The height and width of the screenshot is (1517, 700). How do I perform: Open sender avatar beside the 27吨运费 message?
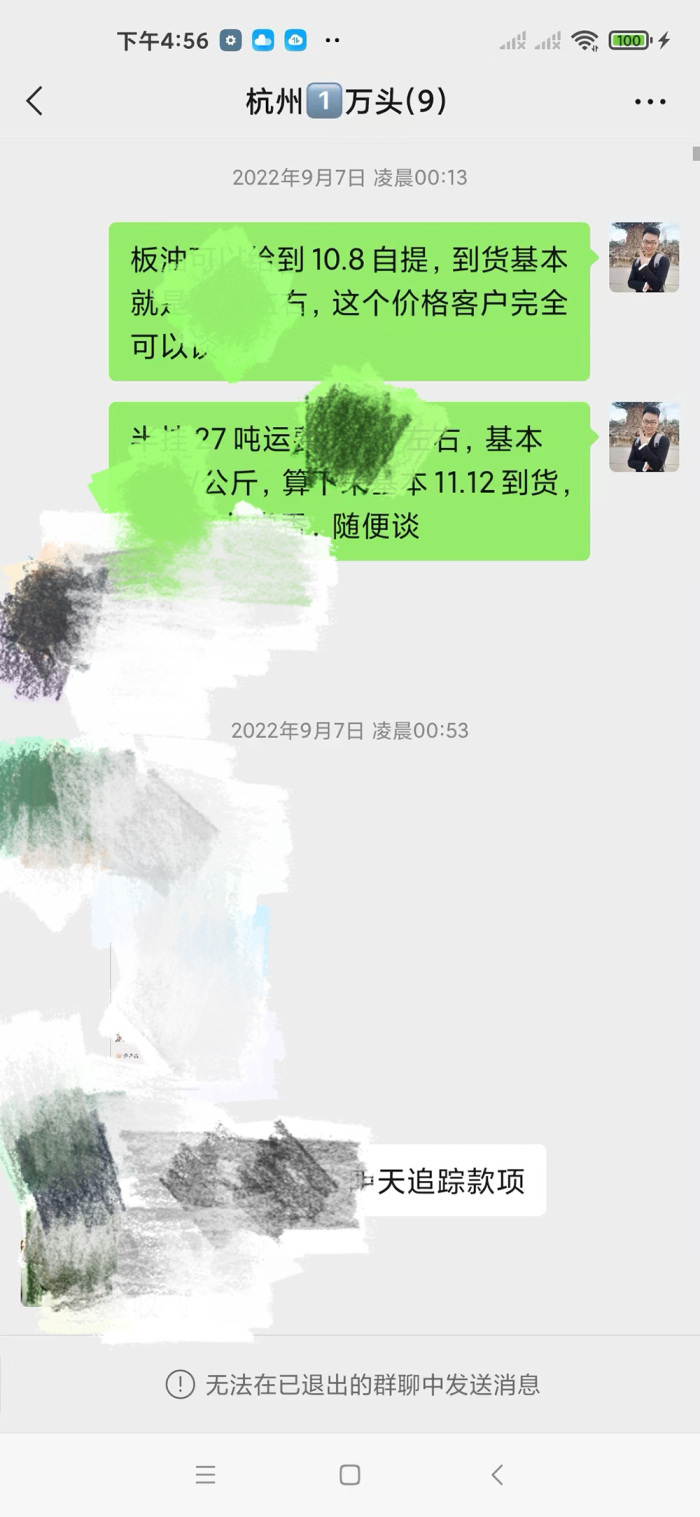(644, 437)
